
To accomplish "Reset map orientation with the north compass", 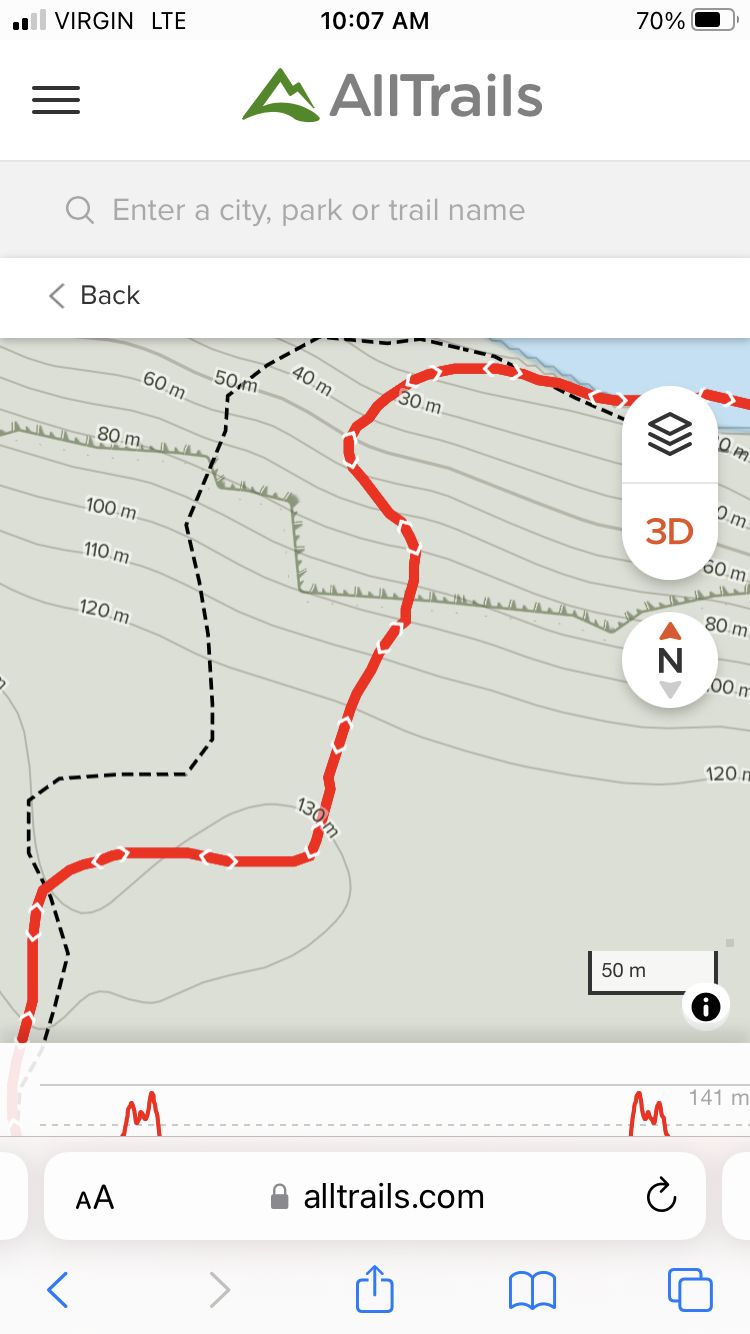I will click(670, 660).
